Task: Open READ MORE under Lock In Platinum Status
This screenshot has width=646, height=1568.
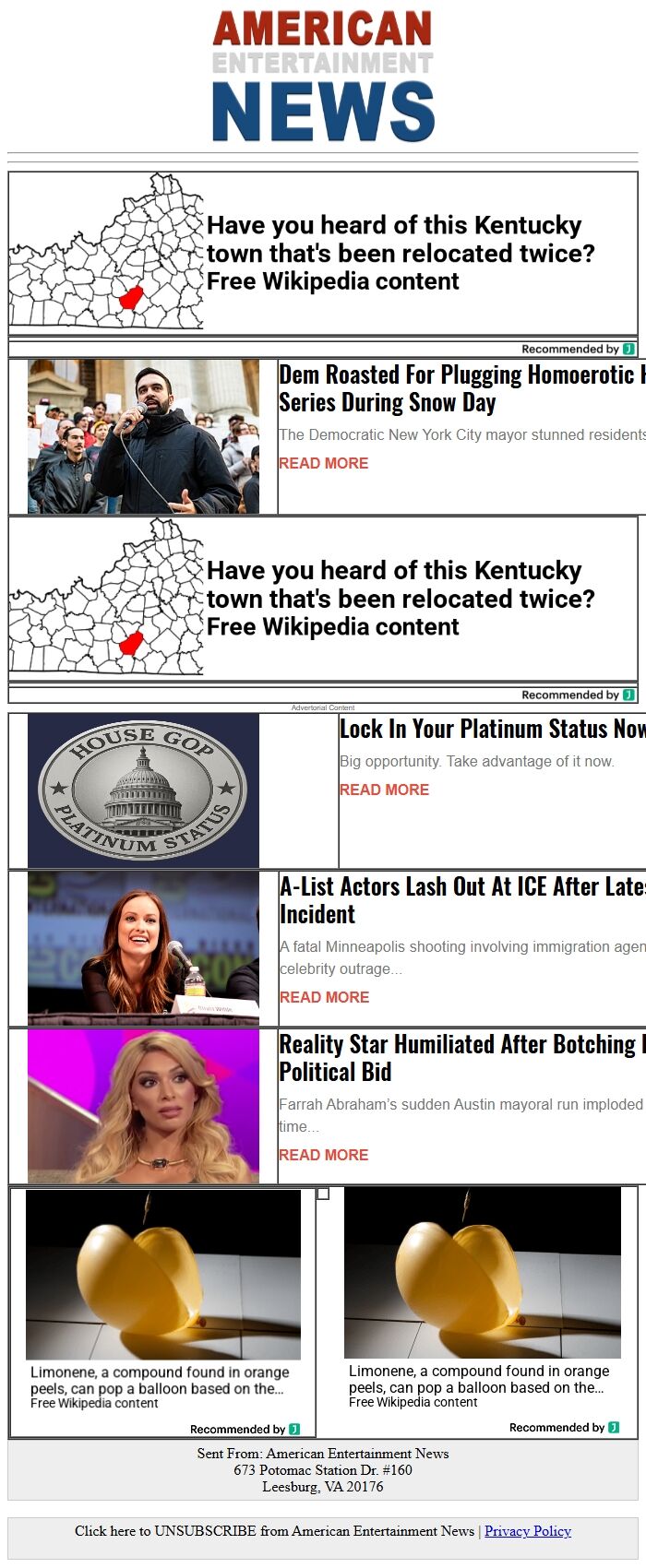Action: pos(384,790)
